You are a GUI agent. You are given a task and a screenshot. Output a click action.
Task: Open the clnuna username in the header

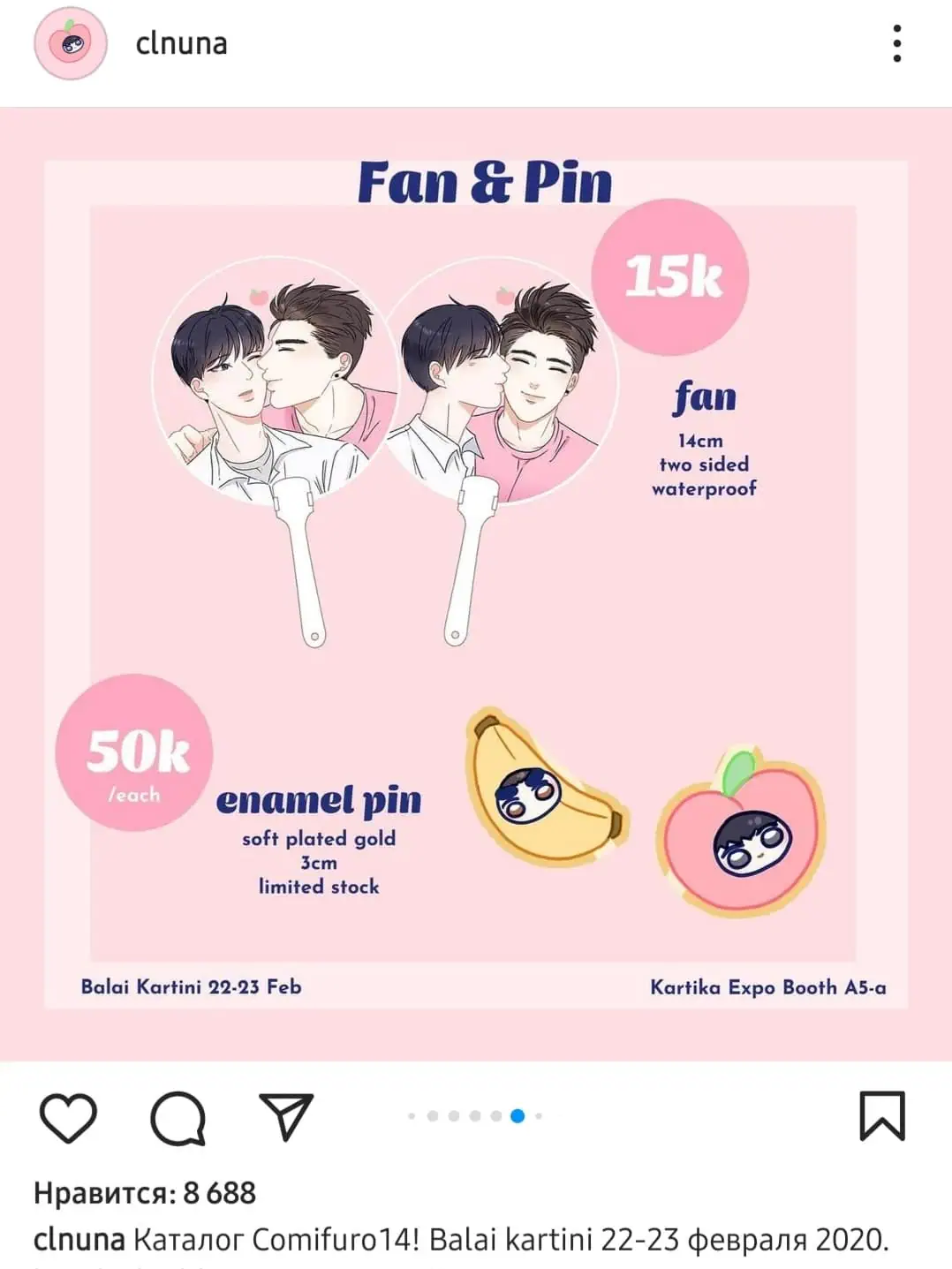[181, 43]
